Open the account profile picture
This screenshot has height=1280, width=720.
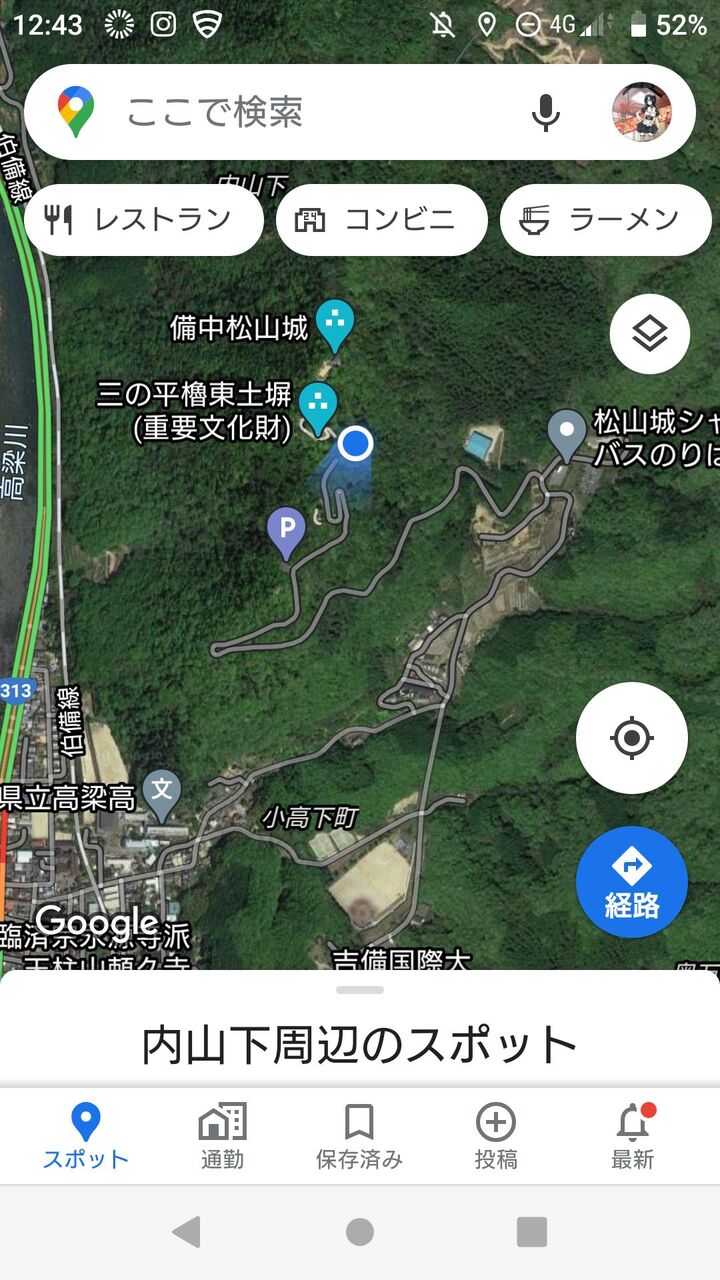click(x=641, y=112)
